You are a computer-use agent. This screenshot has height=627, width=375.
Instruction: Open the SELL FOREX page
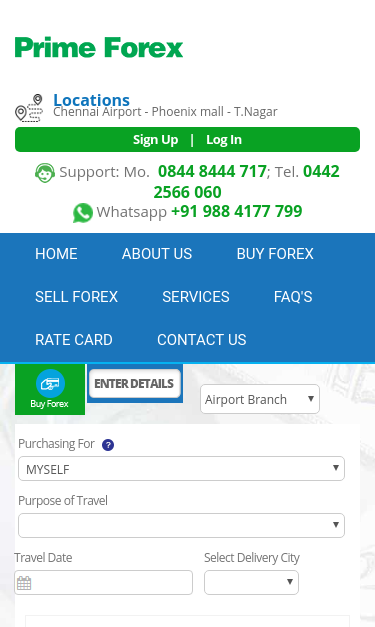pos(76,297)
